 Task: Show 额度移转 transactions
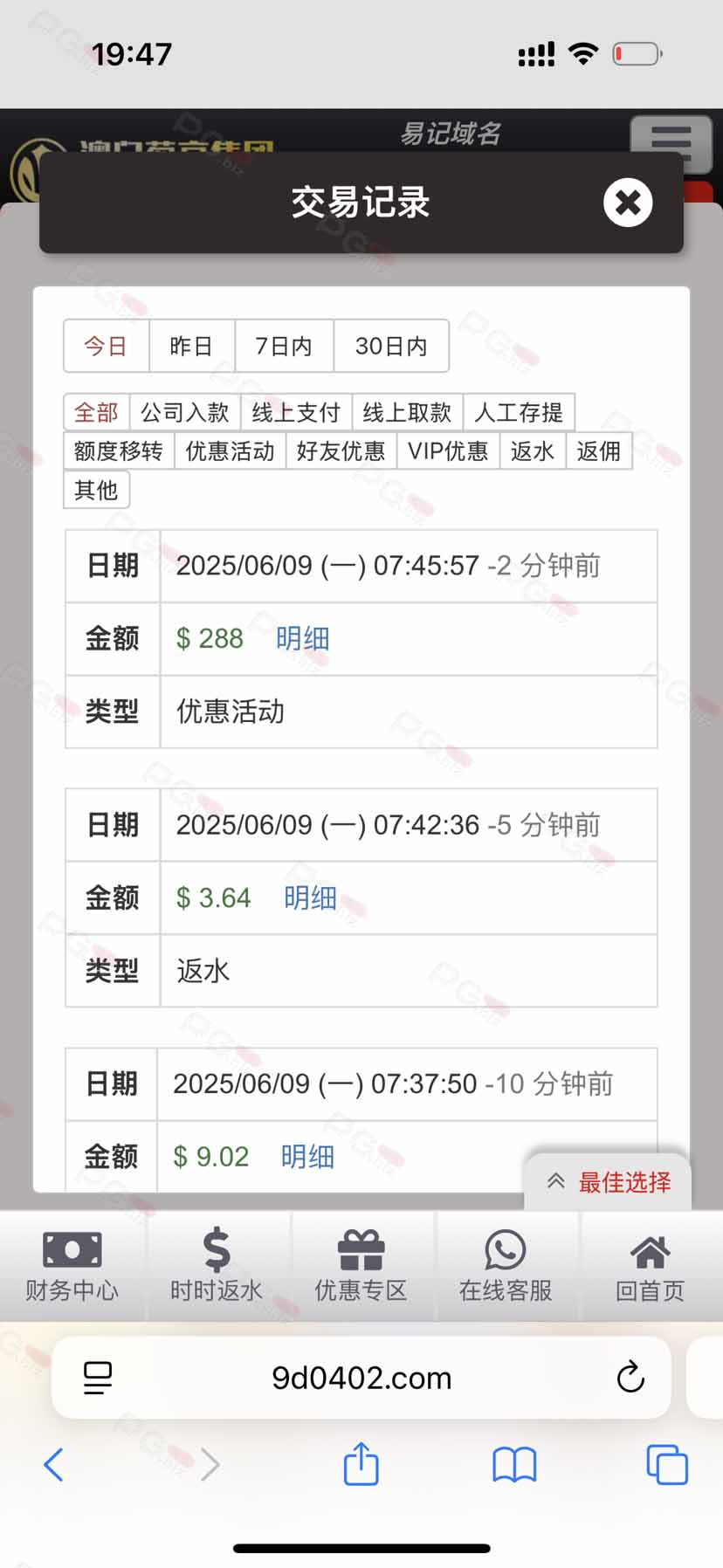119,450
